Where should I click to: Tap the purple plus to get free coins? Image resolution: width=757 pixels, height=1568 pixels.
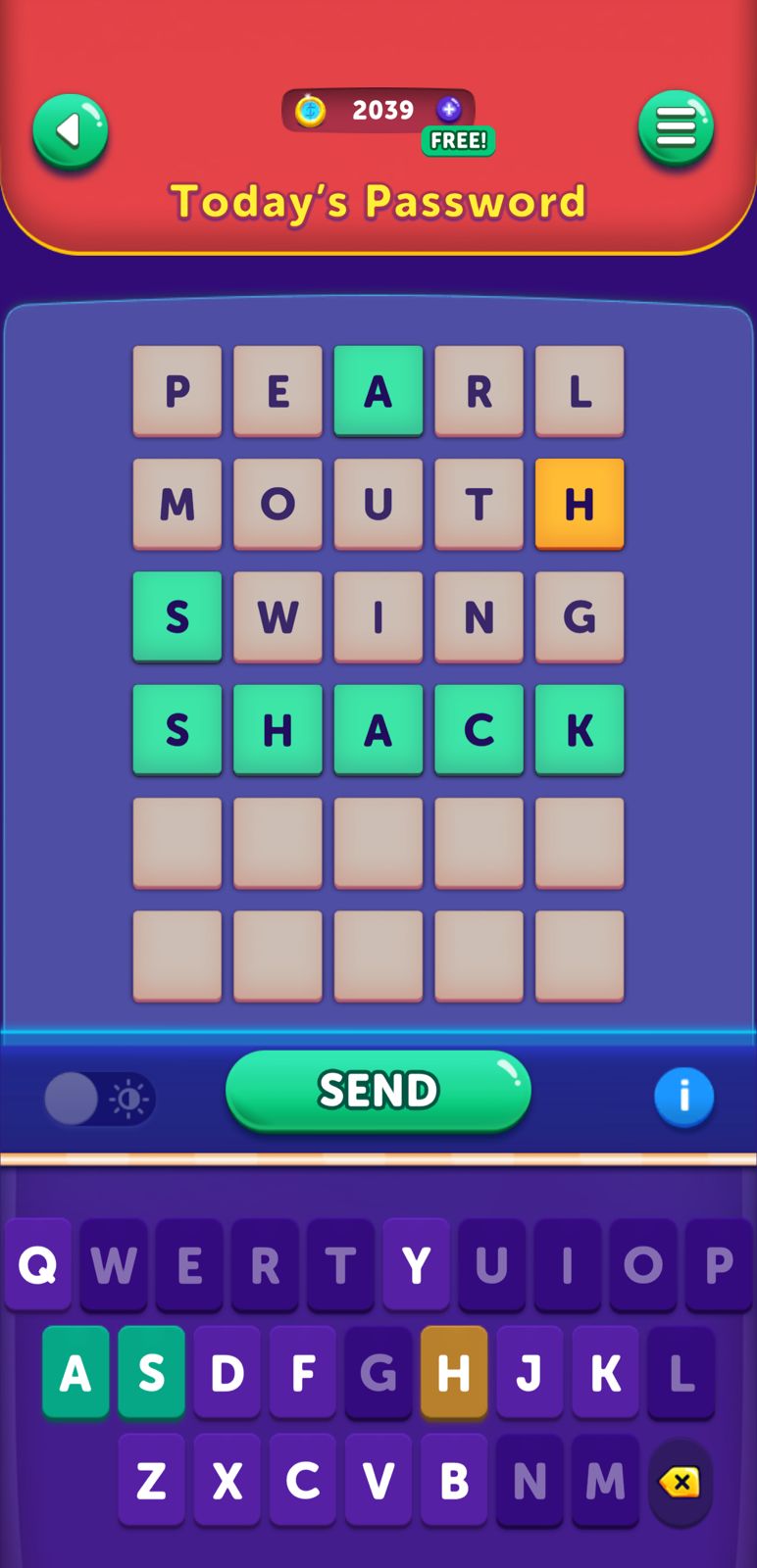[449, 109]
